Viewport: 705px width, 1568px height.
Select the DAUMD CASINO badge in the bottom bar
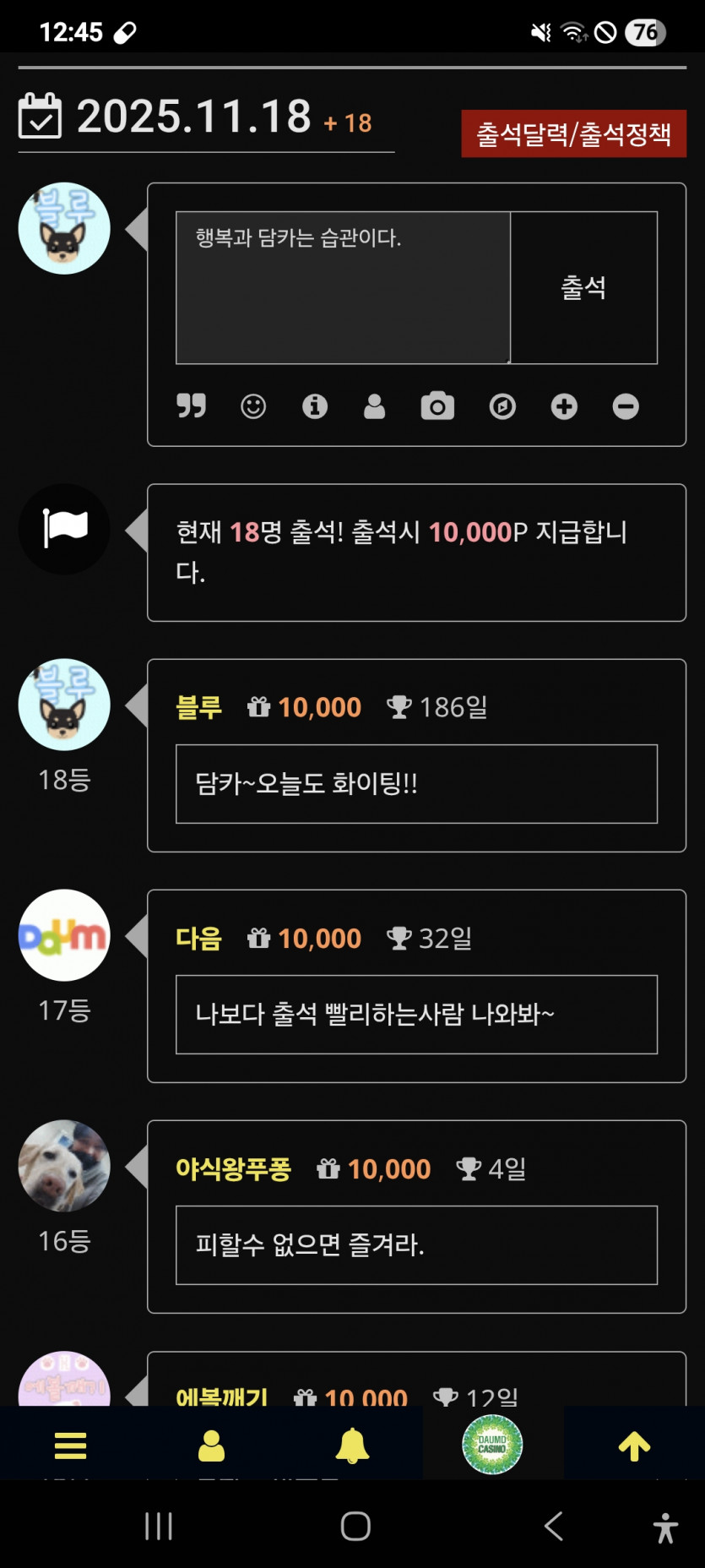pos(493,1444)
